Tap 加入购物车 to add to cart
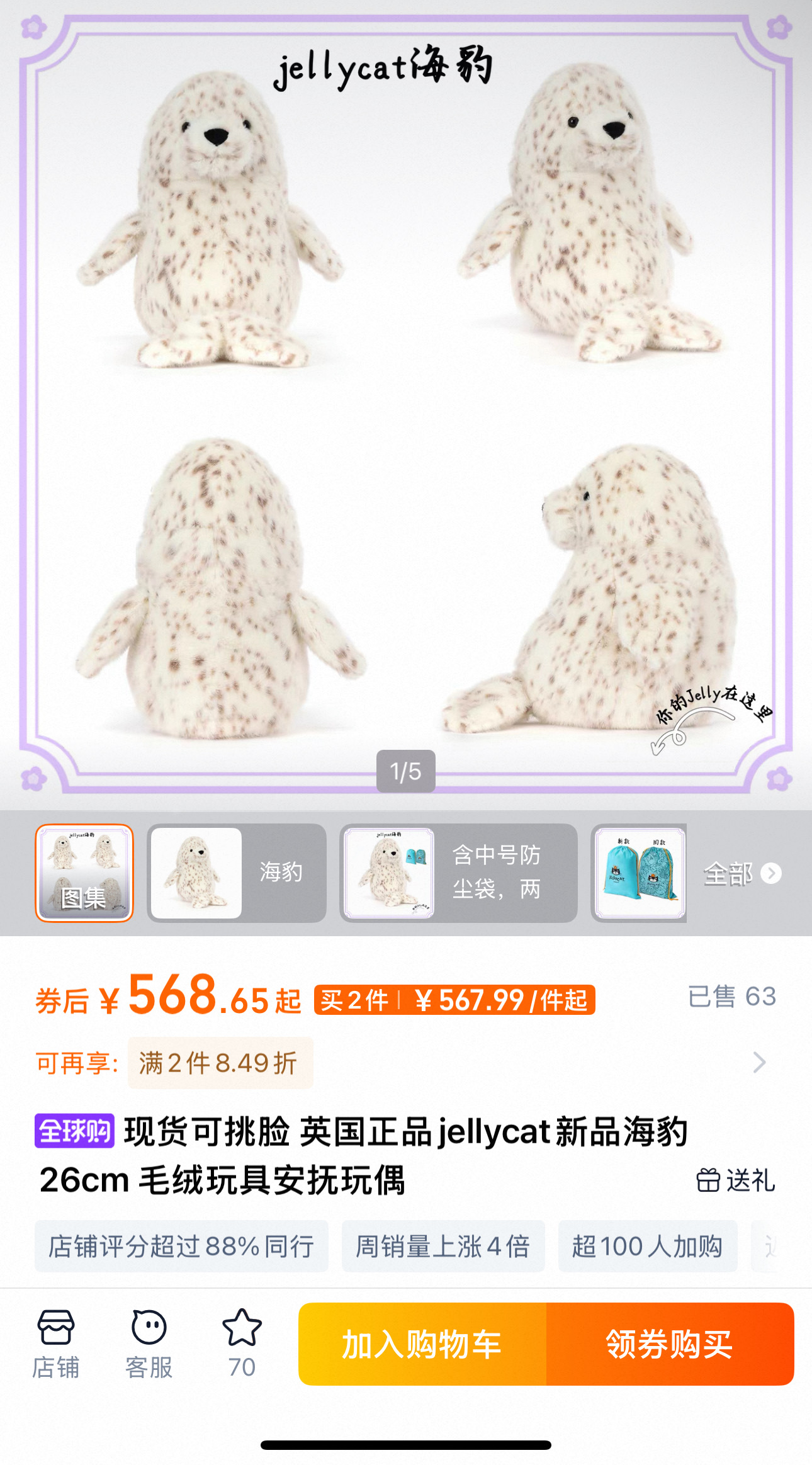 point(422,1343)
